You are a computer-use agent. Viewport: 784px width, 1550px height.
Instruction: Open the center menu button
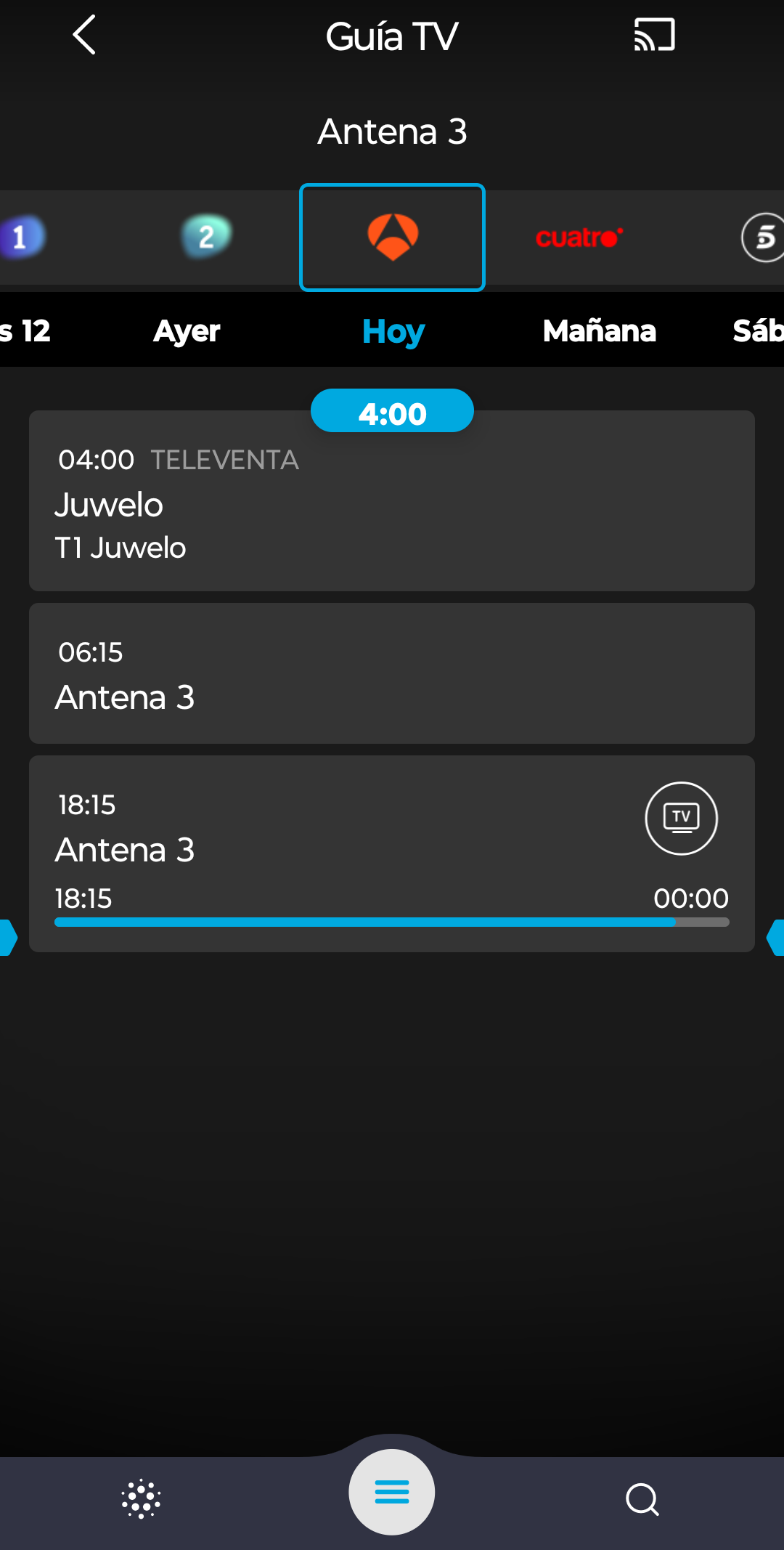[392, 1492]
